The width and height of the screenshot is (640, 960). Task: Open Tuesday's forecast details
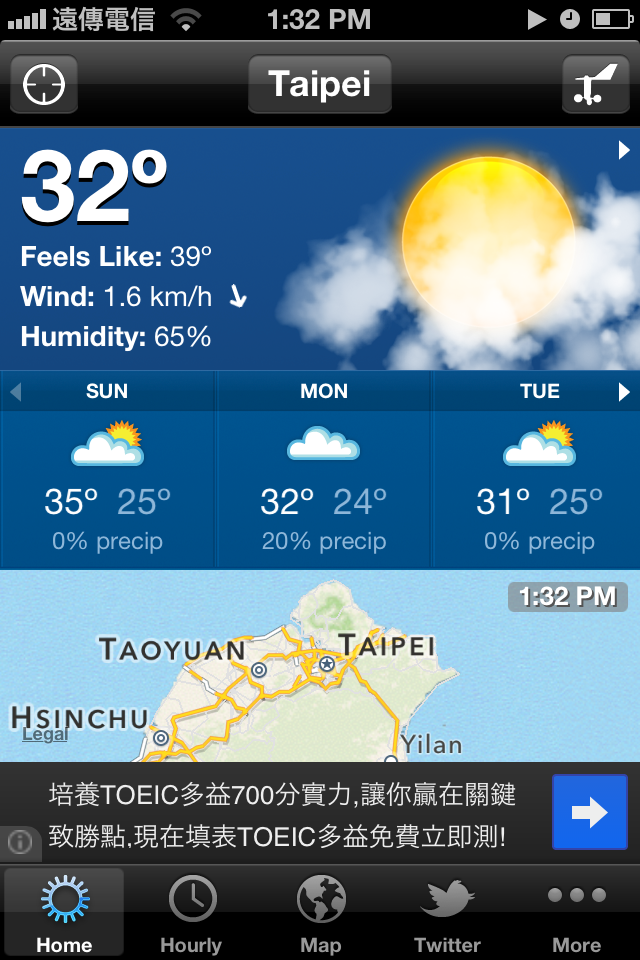click(540, 470)
